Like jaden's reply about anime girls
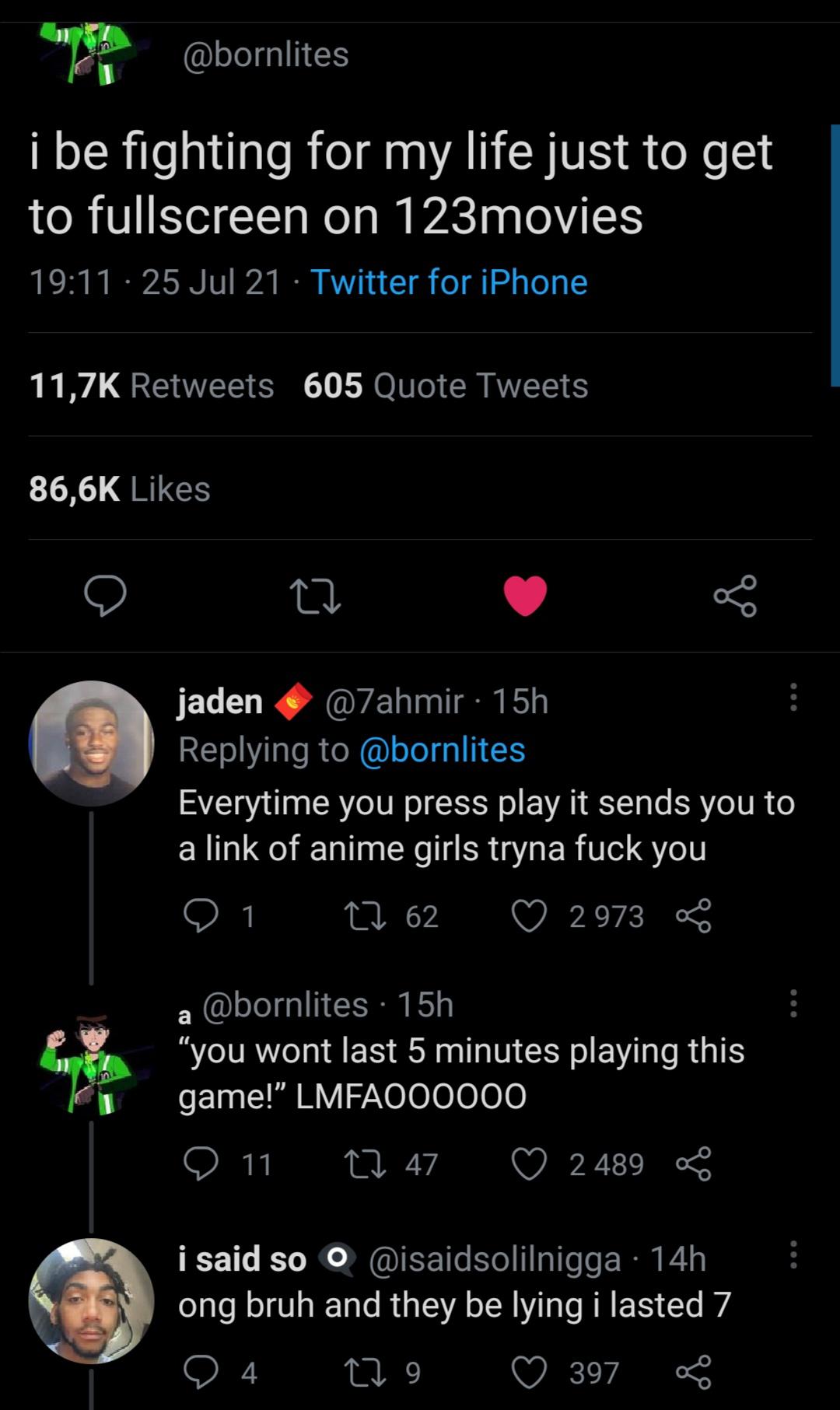Screen dimensions: 840x1410 tap(530, 916)
